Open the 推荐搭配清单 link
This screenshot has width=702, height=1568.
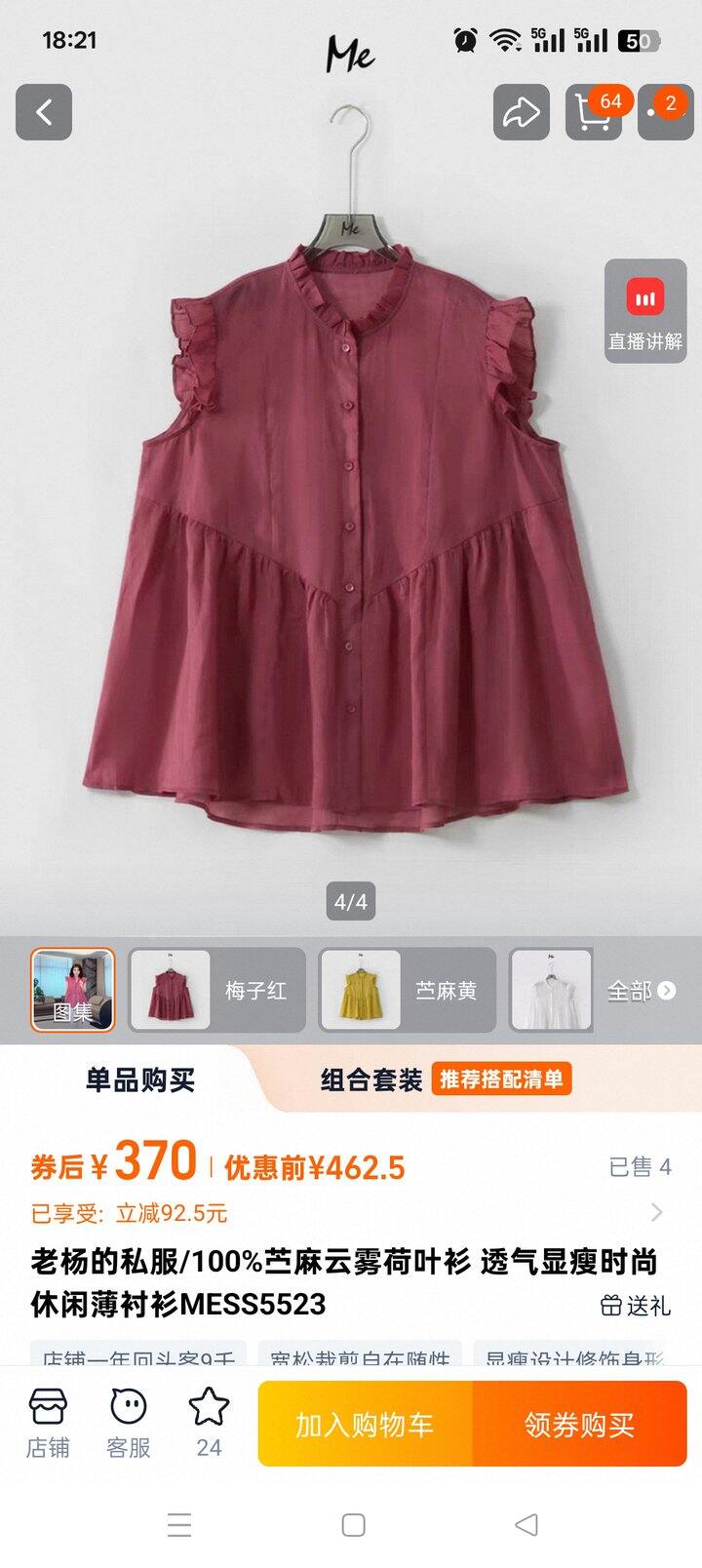tap(503, 1079)
